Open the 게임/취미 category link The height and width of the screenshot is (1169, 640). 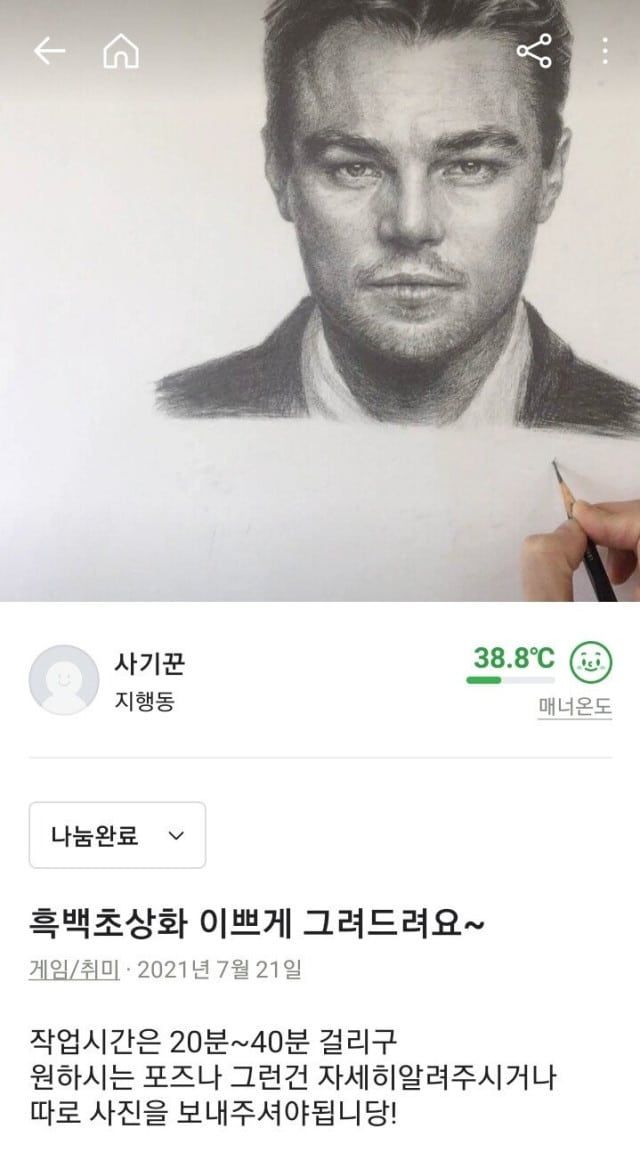click(x=73, y=969)
